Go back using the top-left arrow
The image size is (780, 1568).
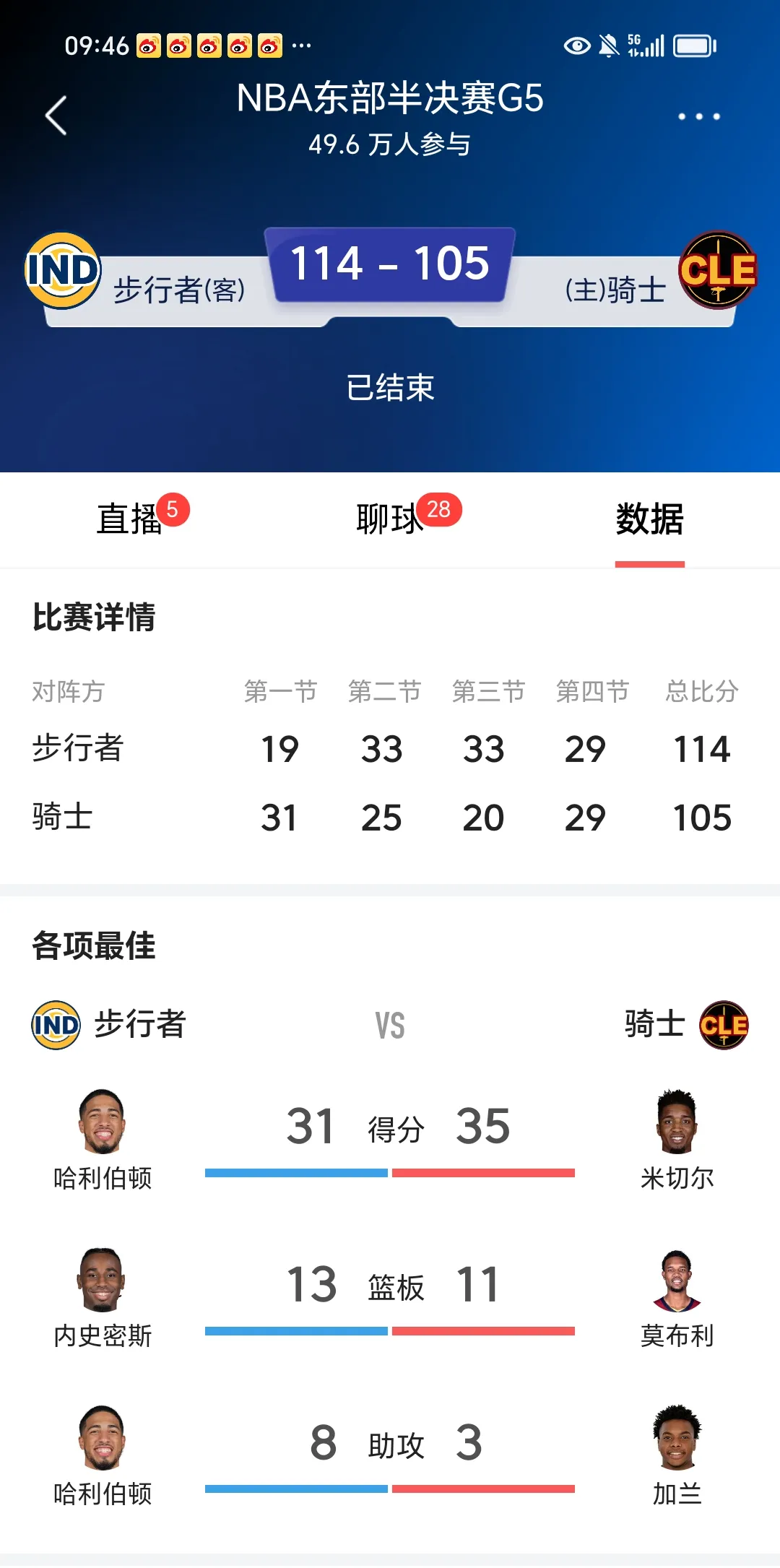pos(56,116)
